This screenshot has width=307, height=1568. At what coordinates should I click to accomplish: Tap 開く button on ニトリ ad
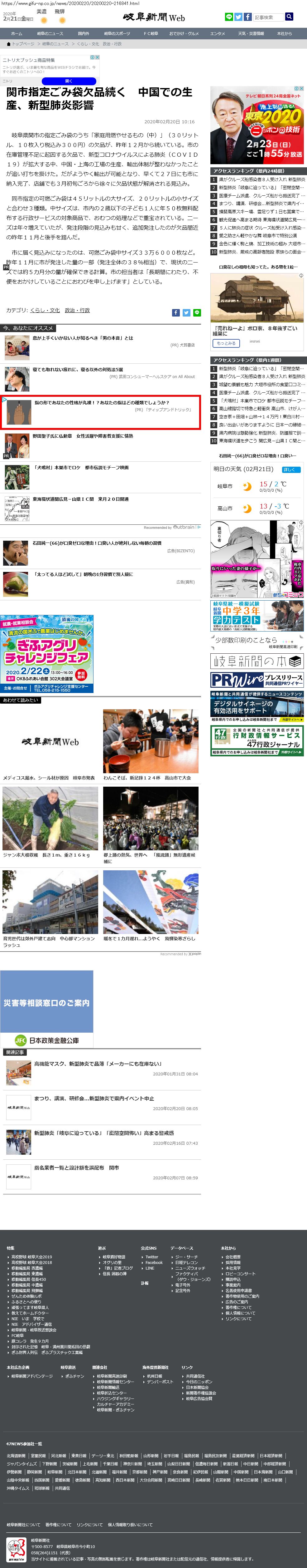(x=69, y=81)
